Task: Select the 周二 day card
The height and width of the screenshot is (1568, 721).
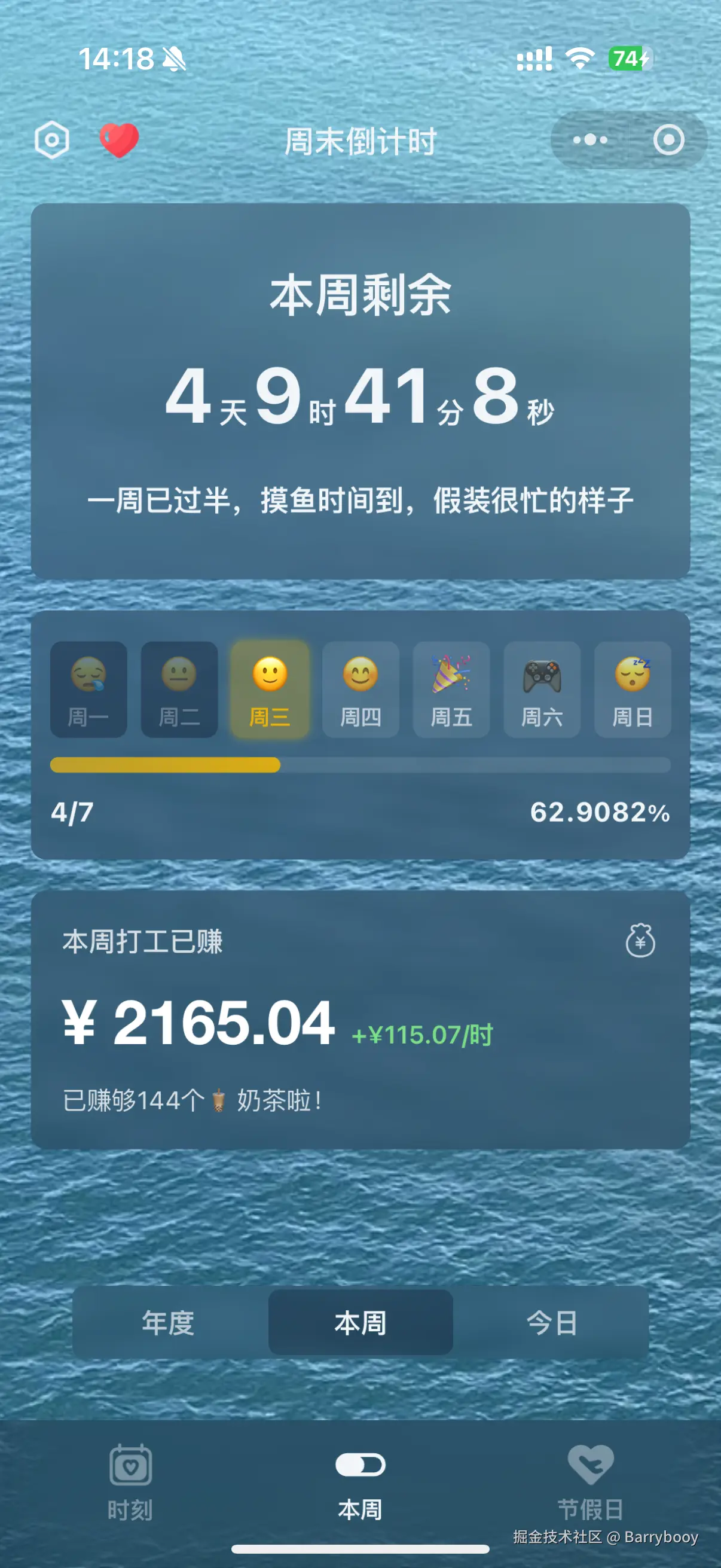Action: tap(179, 689)
